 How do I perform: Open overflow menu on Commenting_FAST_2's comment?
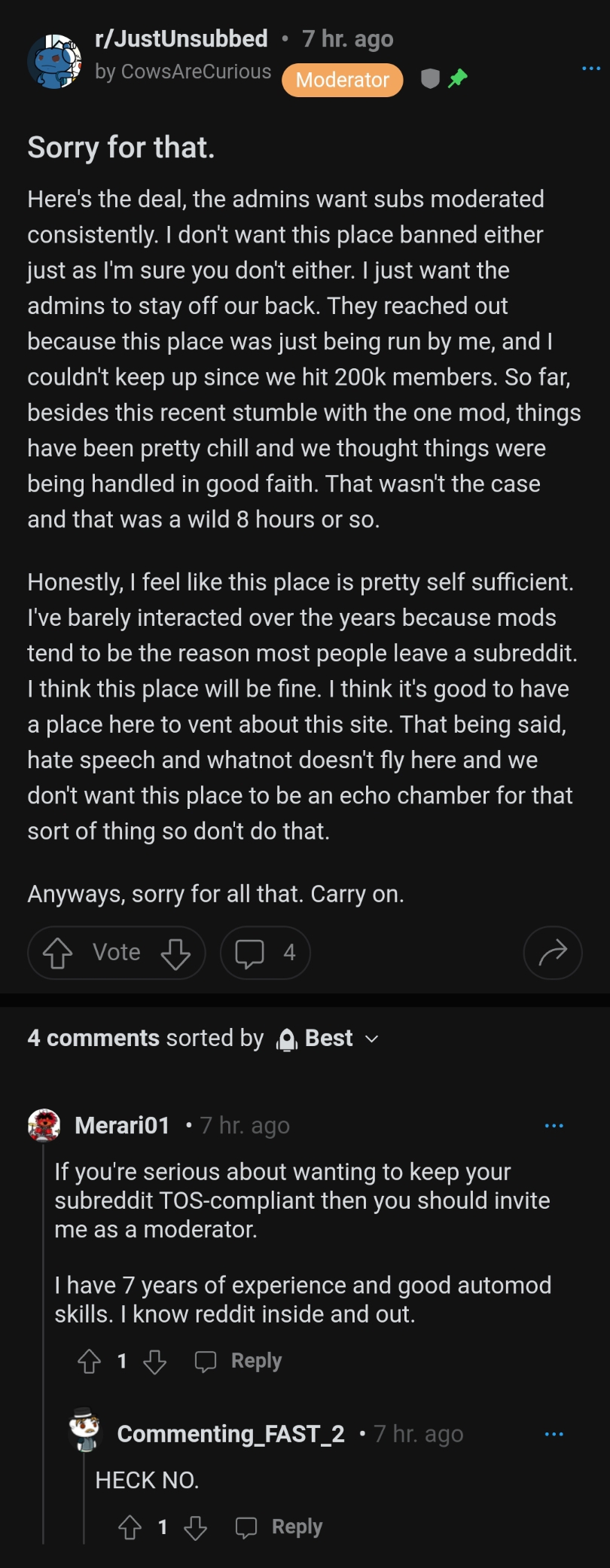[554, 1434]
